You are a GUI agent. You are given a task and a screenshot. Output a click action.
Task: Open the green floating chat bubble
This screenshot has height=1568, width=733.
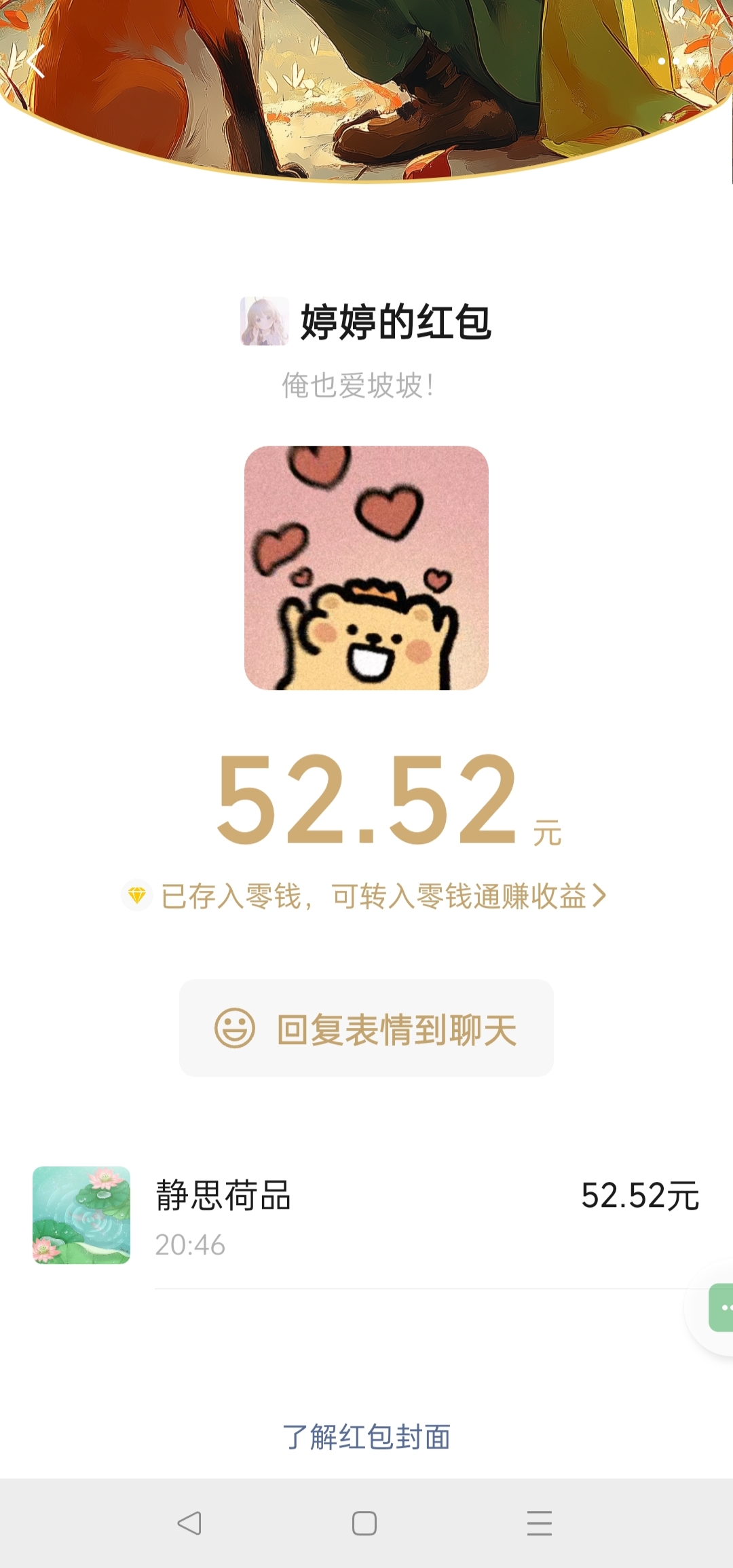pos(721,1307)
